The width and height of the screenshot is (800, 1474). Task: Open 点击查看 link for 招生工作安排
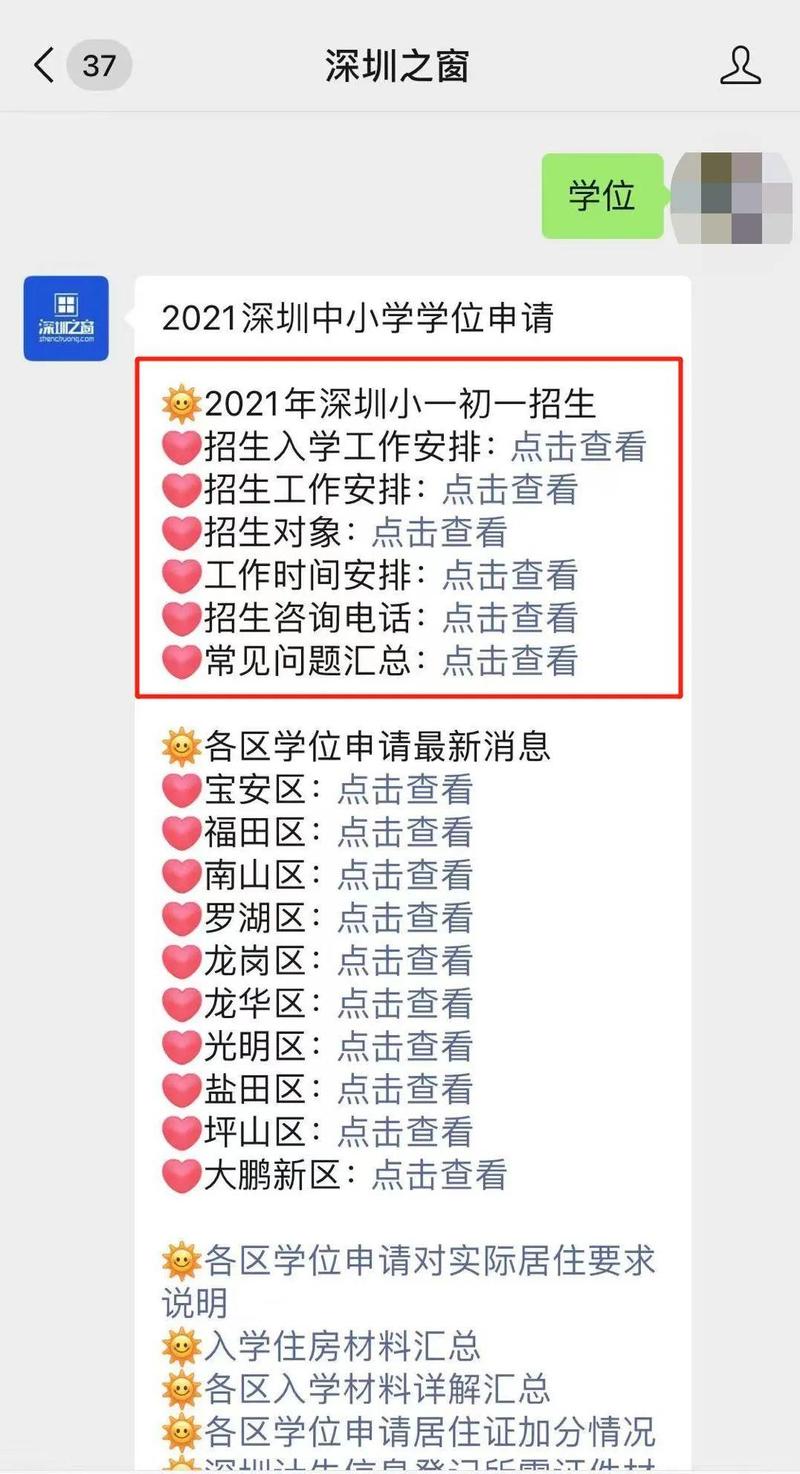[x=510, y=490]
